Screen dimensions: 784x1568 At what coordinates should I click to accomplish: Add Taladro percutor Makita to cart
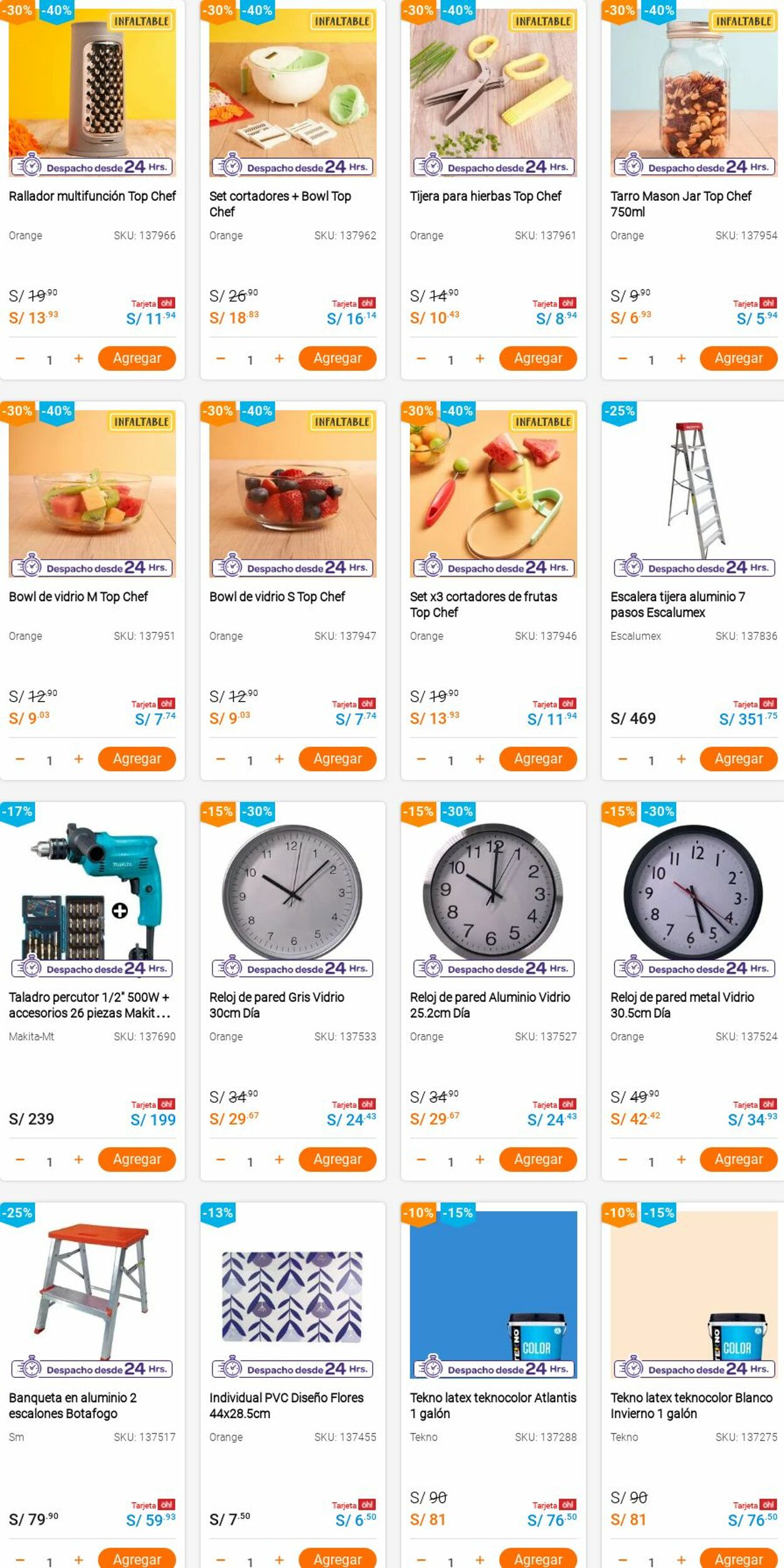137,1160
